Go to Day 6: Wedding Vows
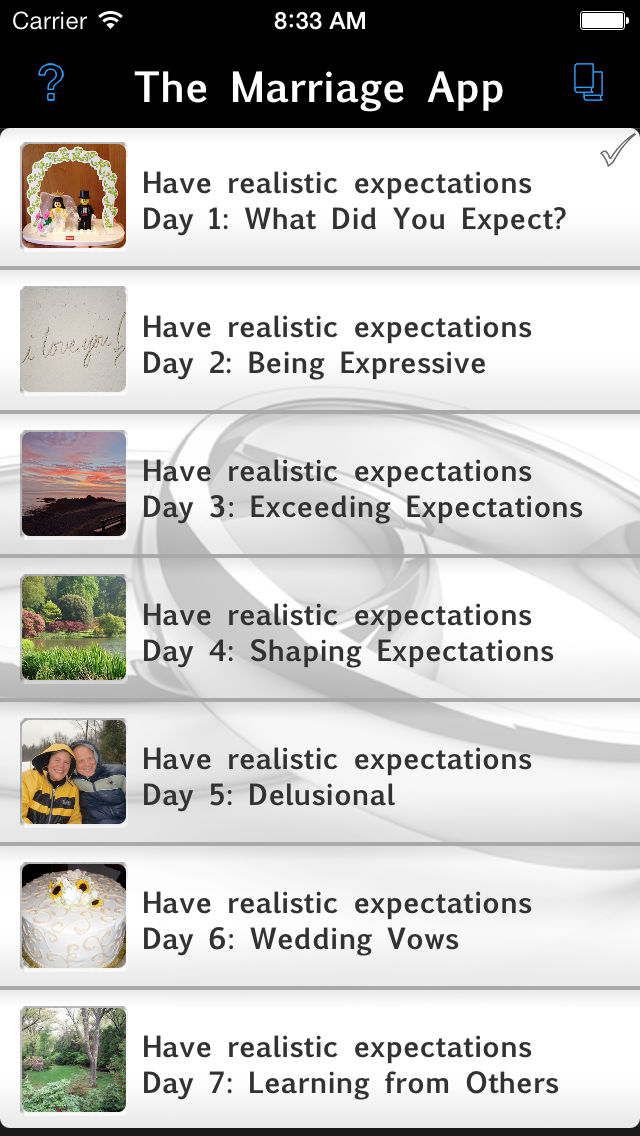640x1136 pixels. pyautogui.click(x=320, y=916)
